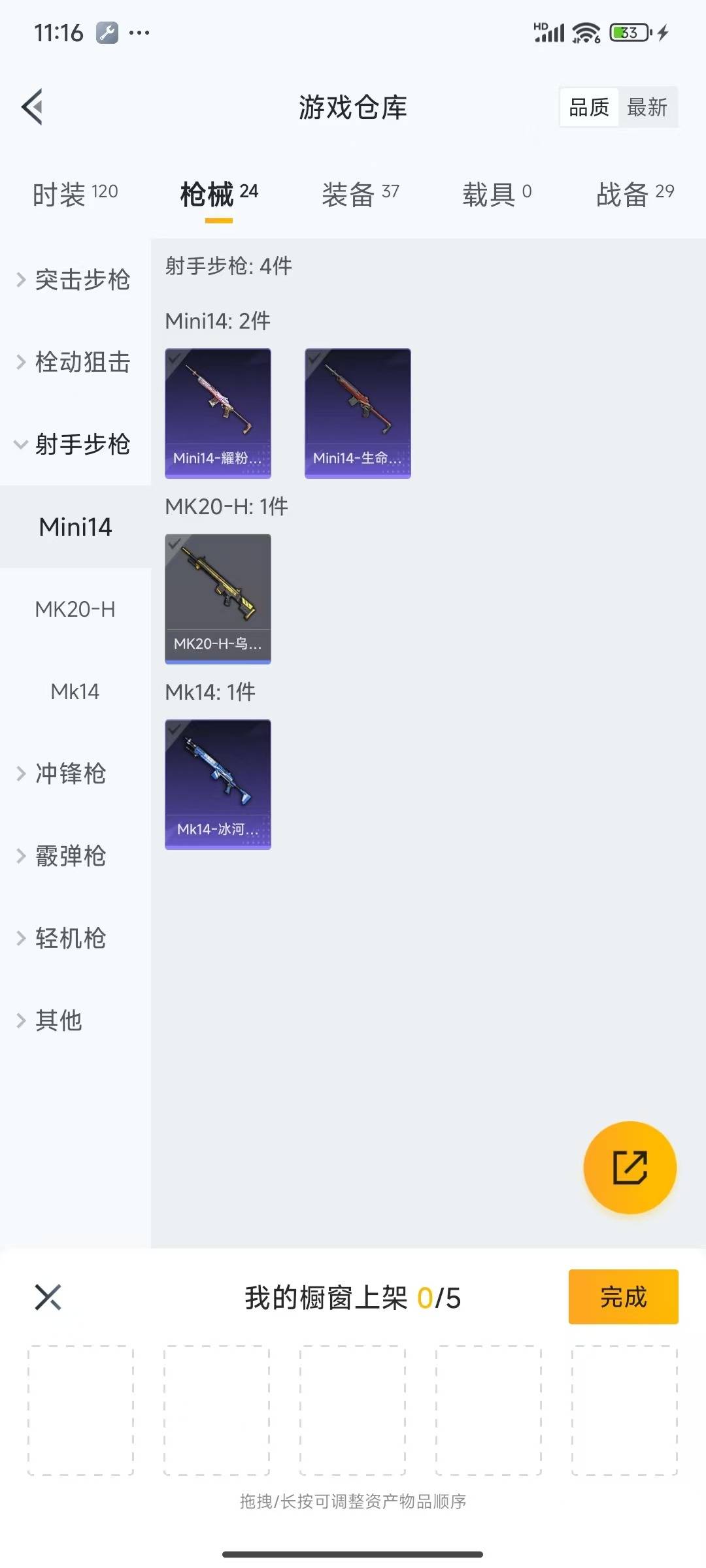Select MK20-H in the side list
This screenshot has height=1568, width=706.
click(75, 609)
